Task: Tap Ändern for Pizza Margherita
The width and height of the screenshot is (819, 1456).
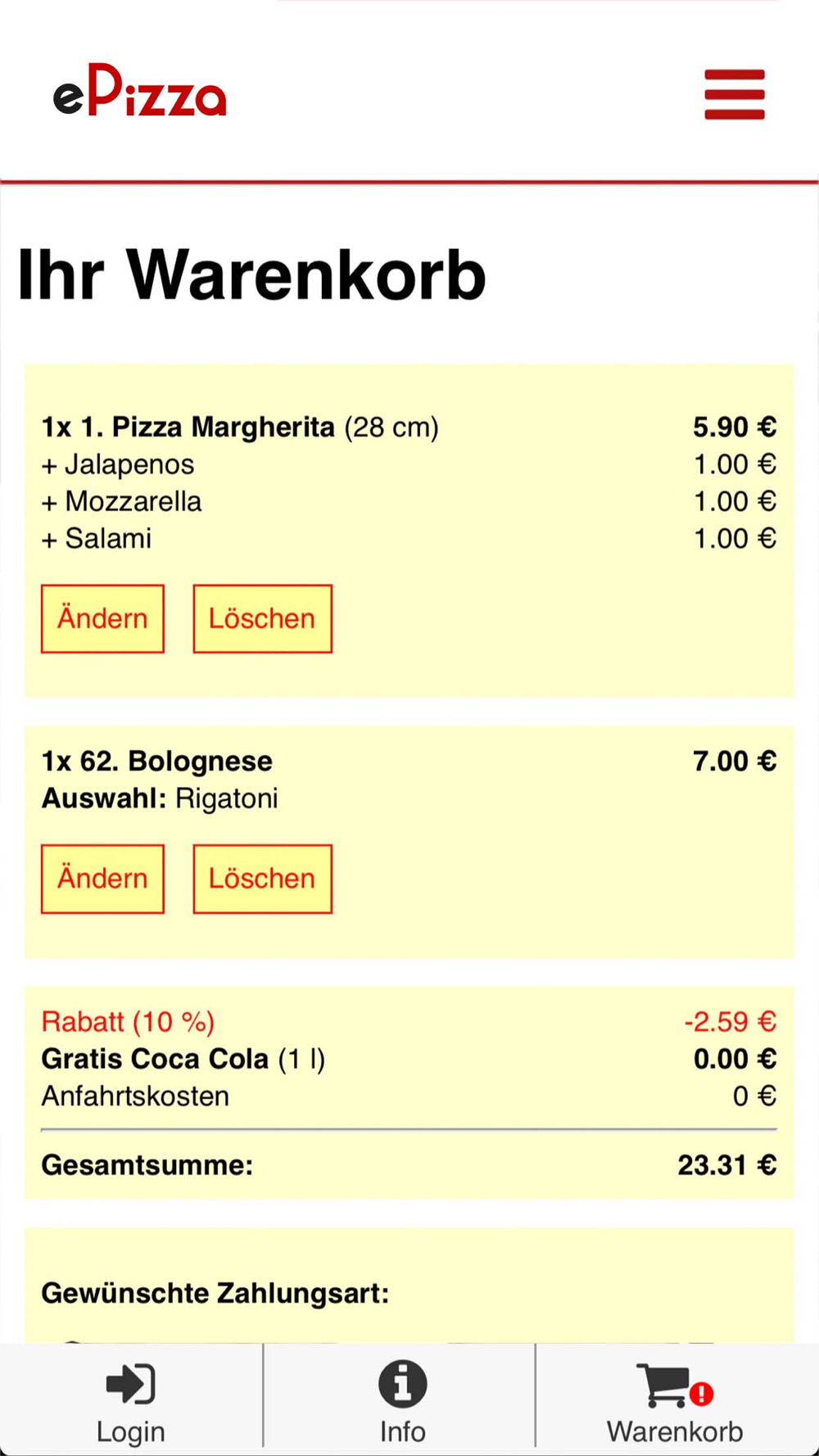Action: [102, 618]
